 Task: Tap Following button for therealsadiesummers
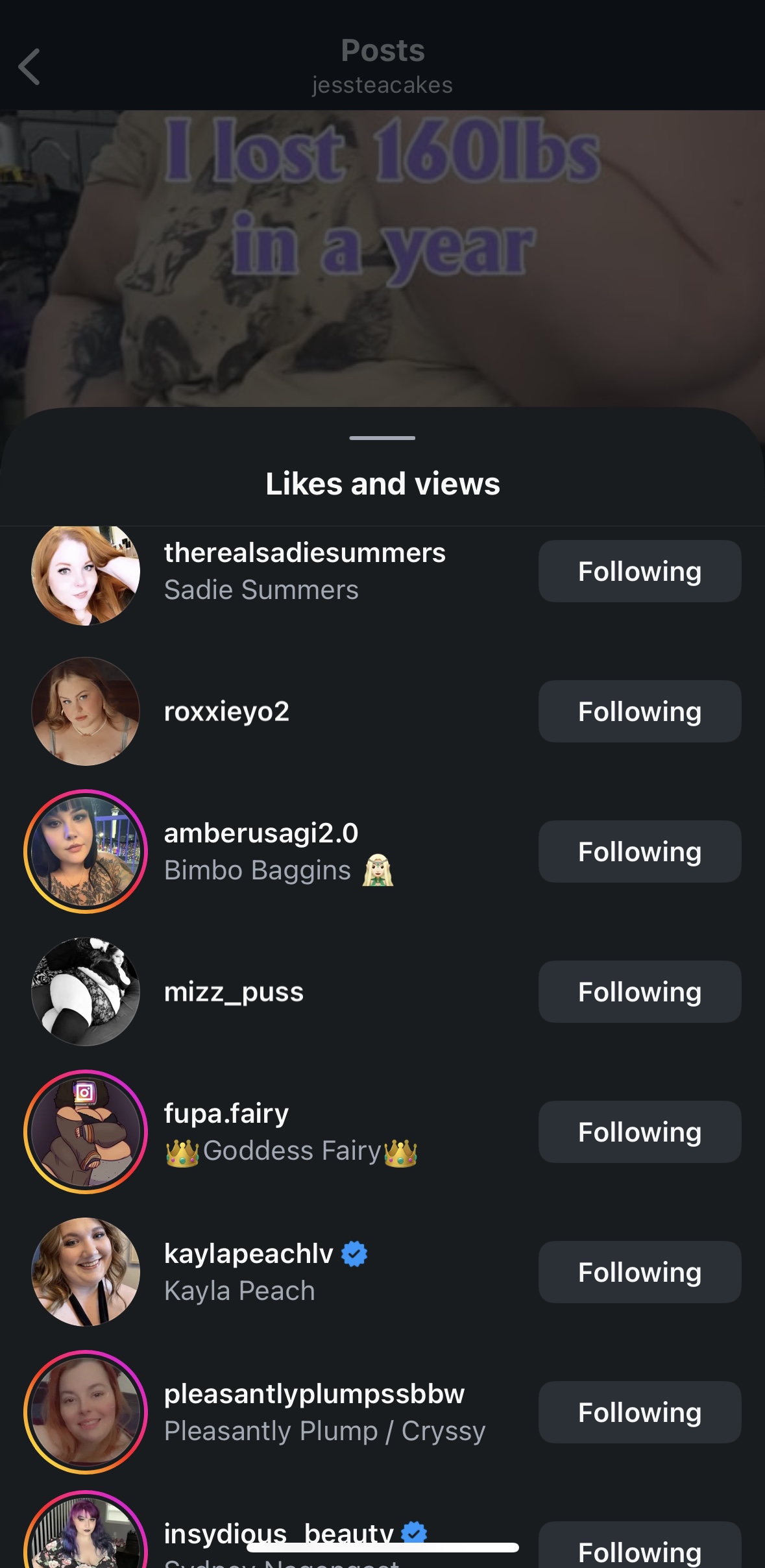coord(639,571)
